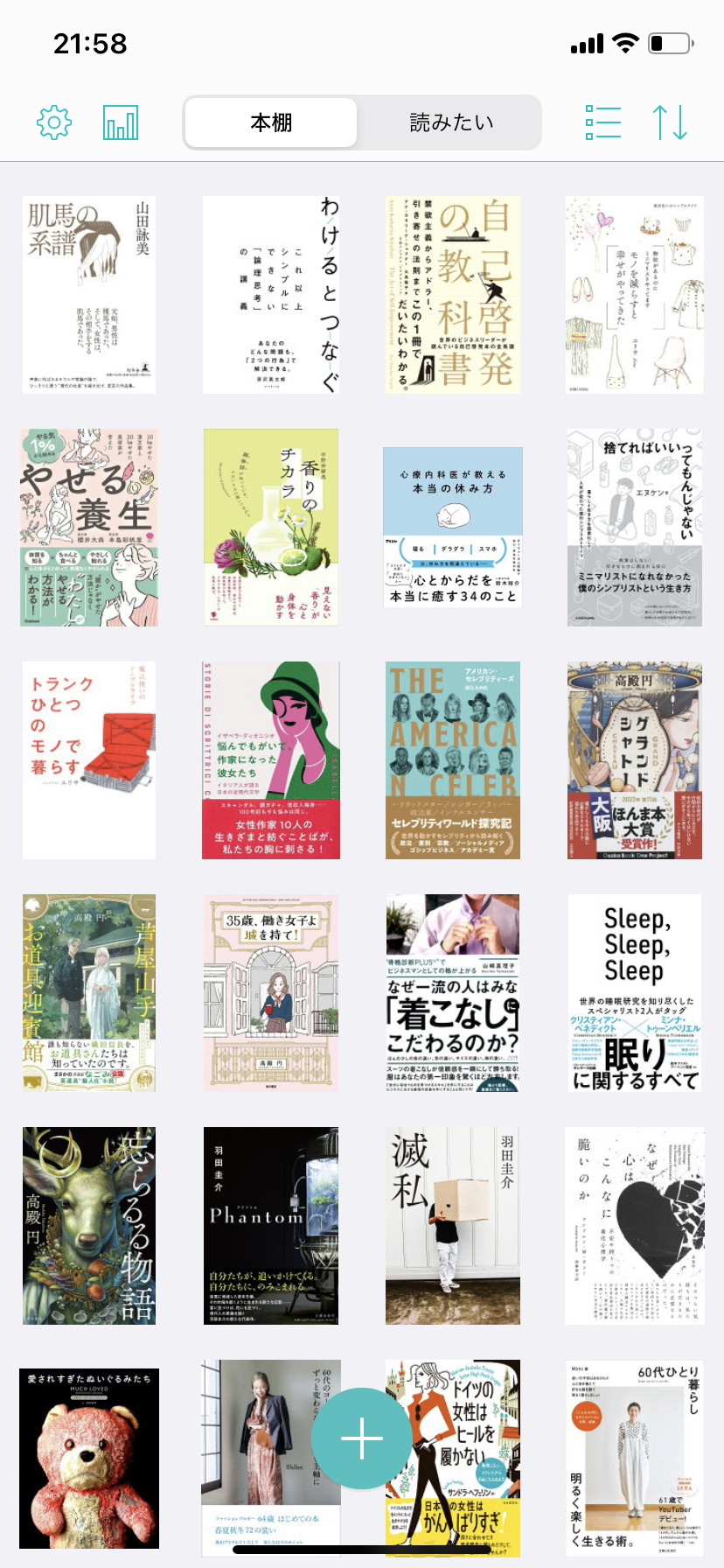Open the book 35歳、働き女子よ城を持て!
The width and height of the screenshot is (724, 1568).
click(x=271, y=993)
